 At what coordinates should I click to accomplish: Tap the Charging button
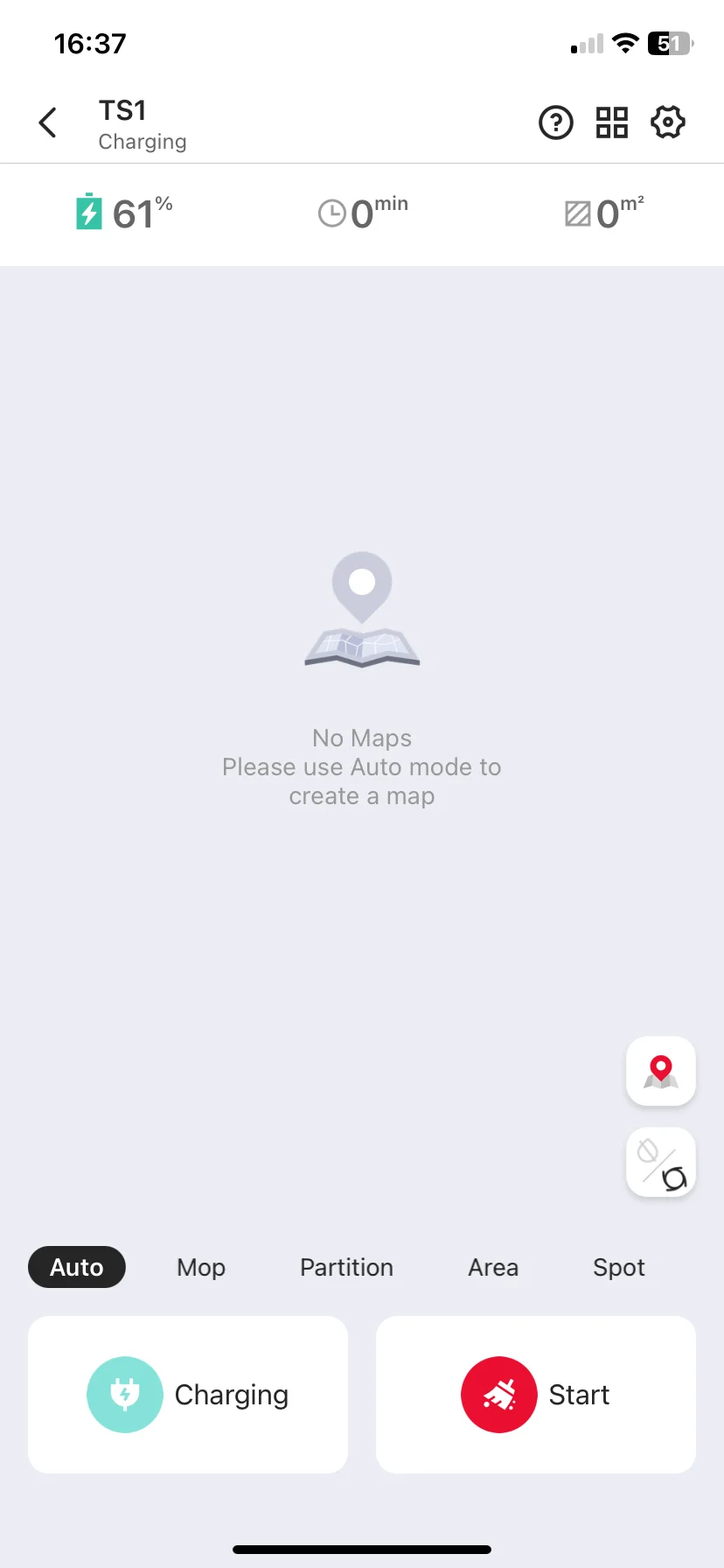[188, 1395]
